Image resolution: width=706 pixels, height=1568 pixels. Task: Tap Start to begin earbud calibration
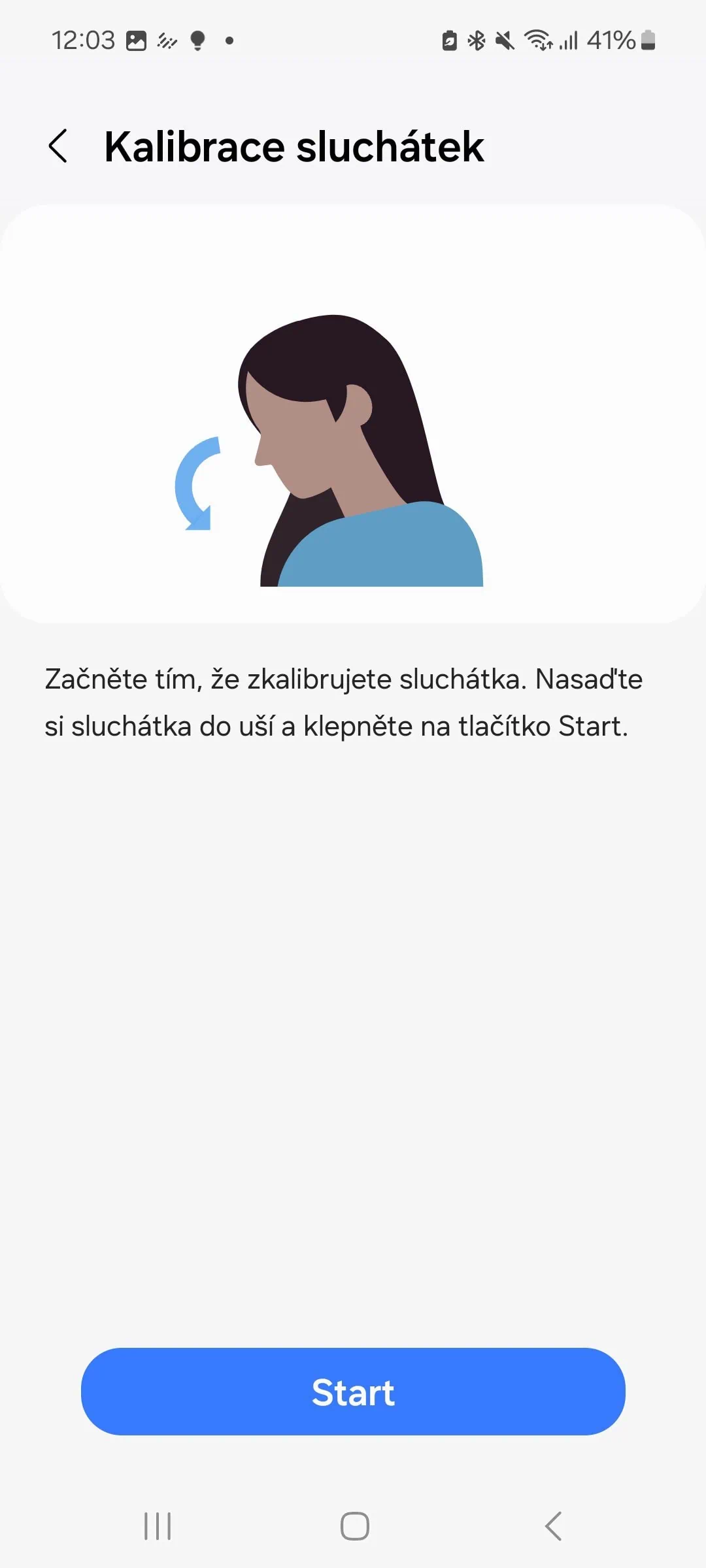click(x=353, y=1392)
